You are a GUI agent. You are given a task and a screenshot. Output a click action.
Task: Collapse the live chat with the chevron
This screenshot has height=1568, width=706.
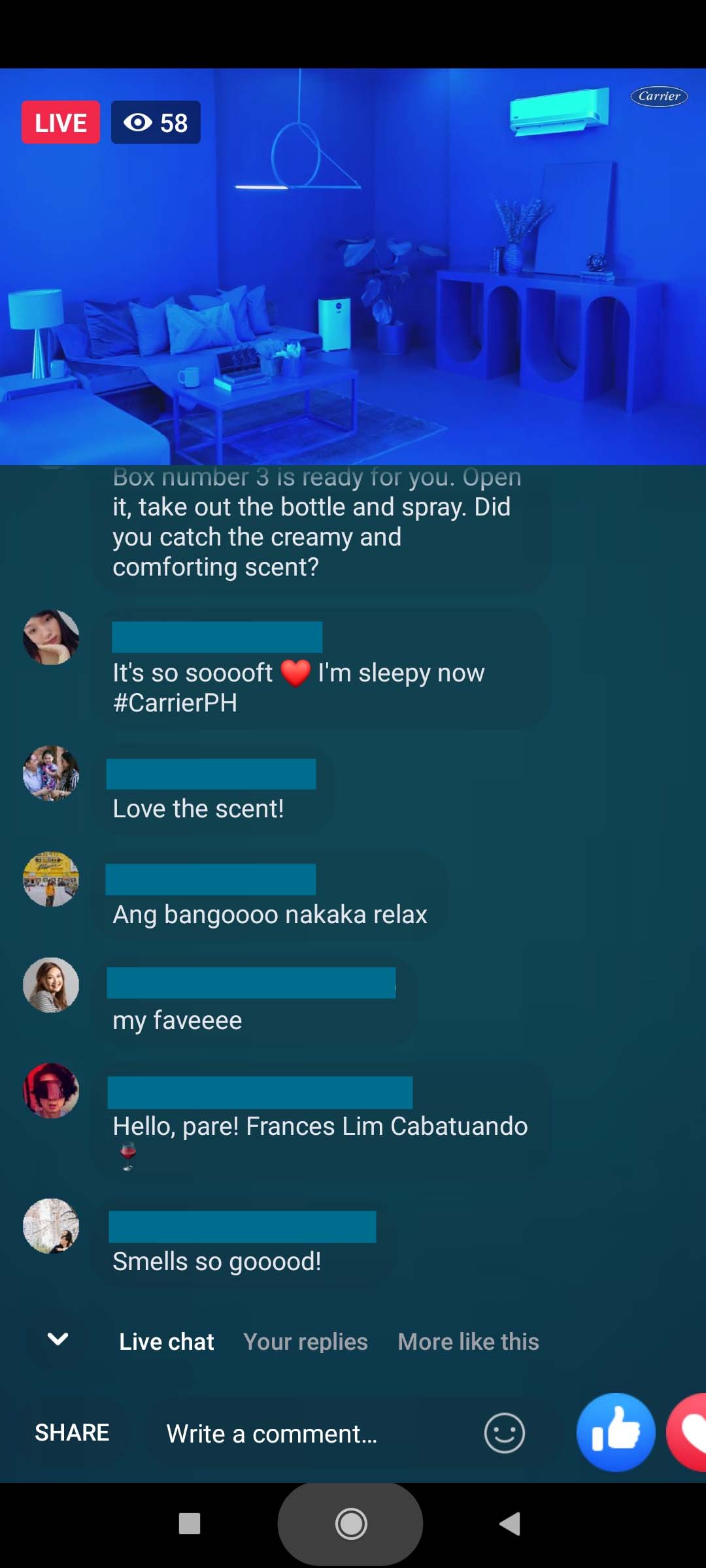(58, 1339)
